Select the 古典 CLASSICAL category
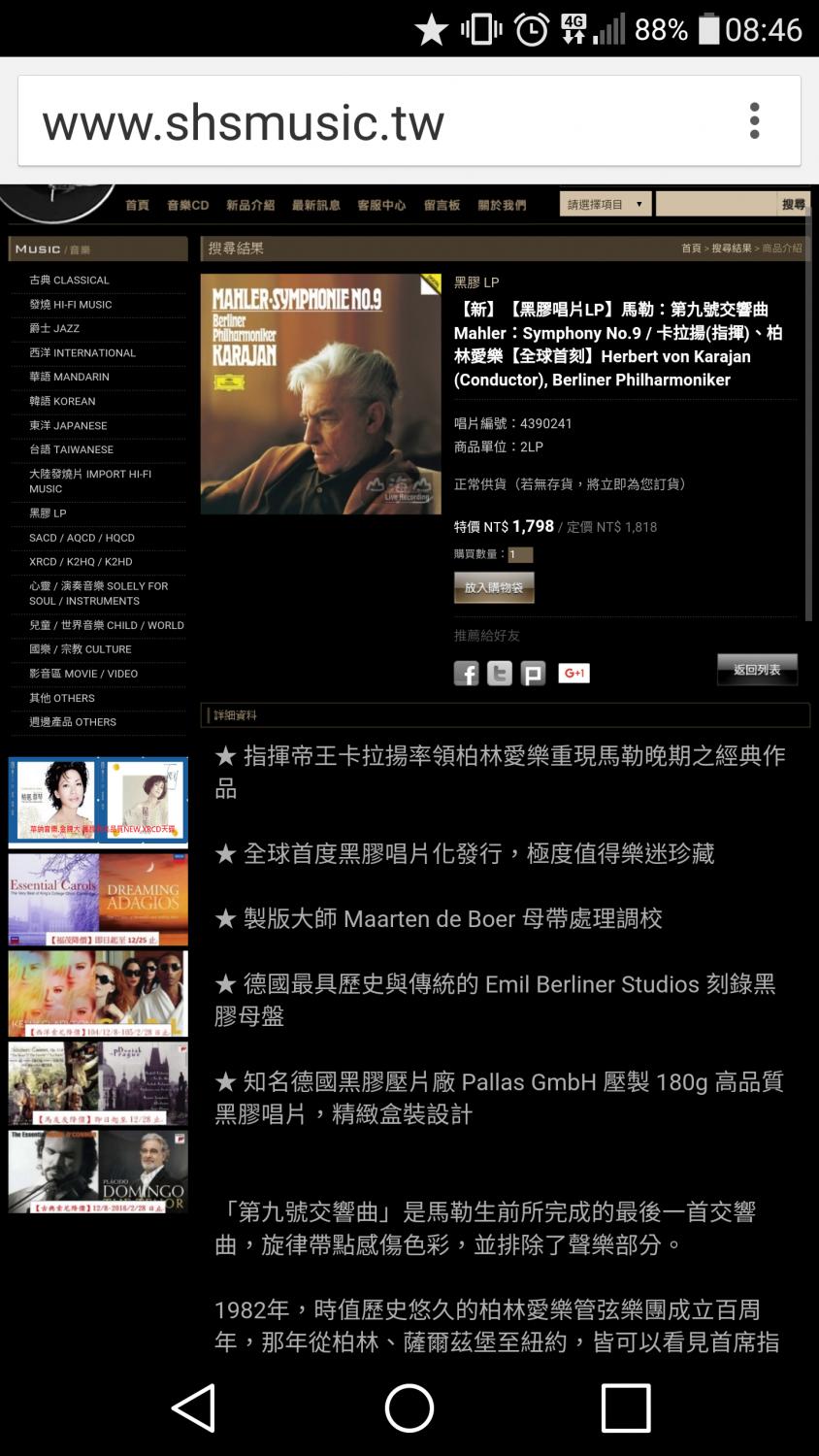 coord(70,280)
